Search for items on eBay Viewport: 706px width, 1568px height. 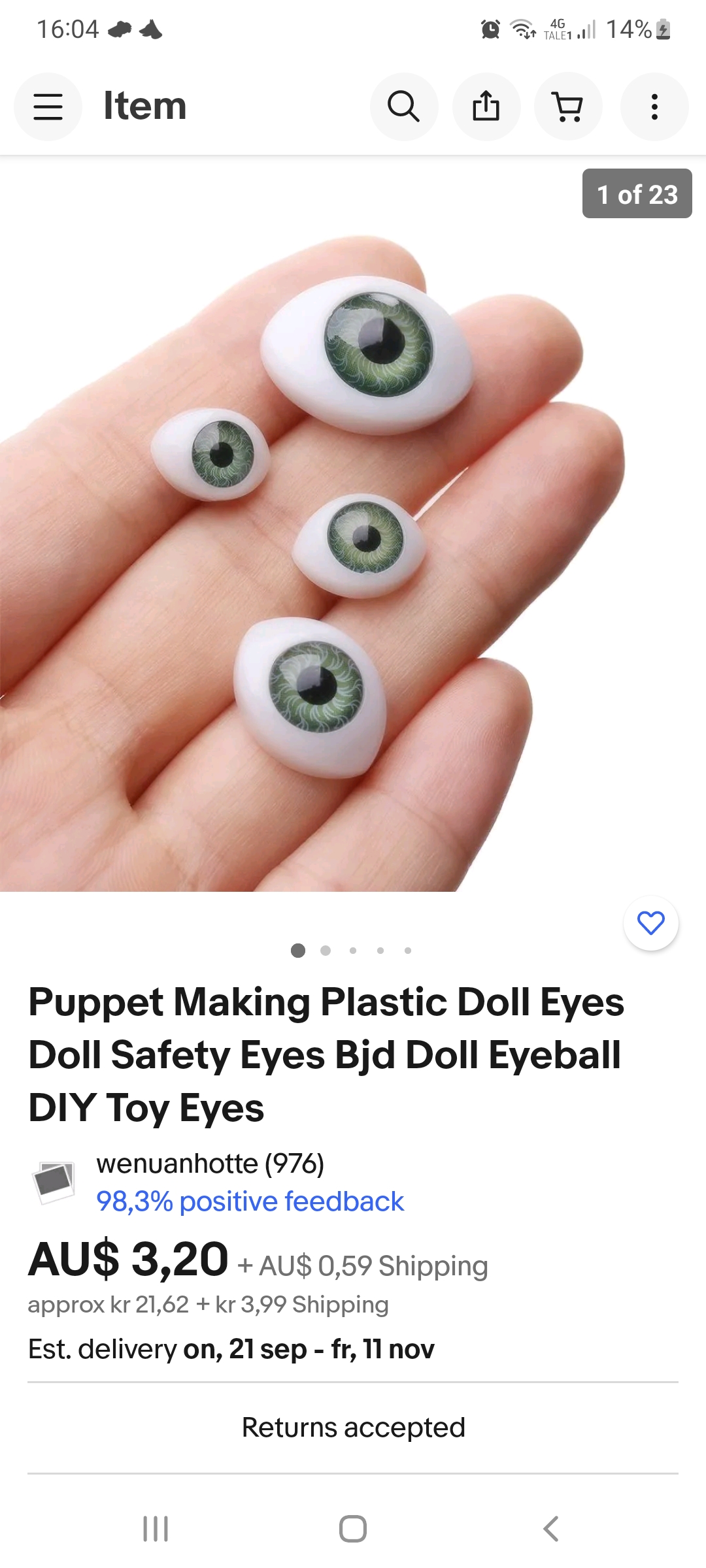404,106
